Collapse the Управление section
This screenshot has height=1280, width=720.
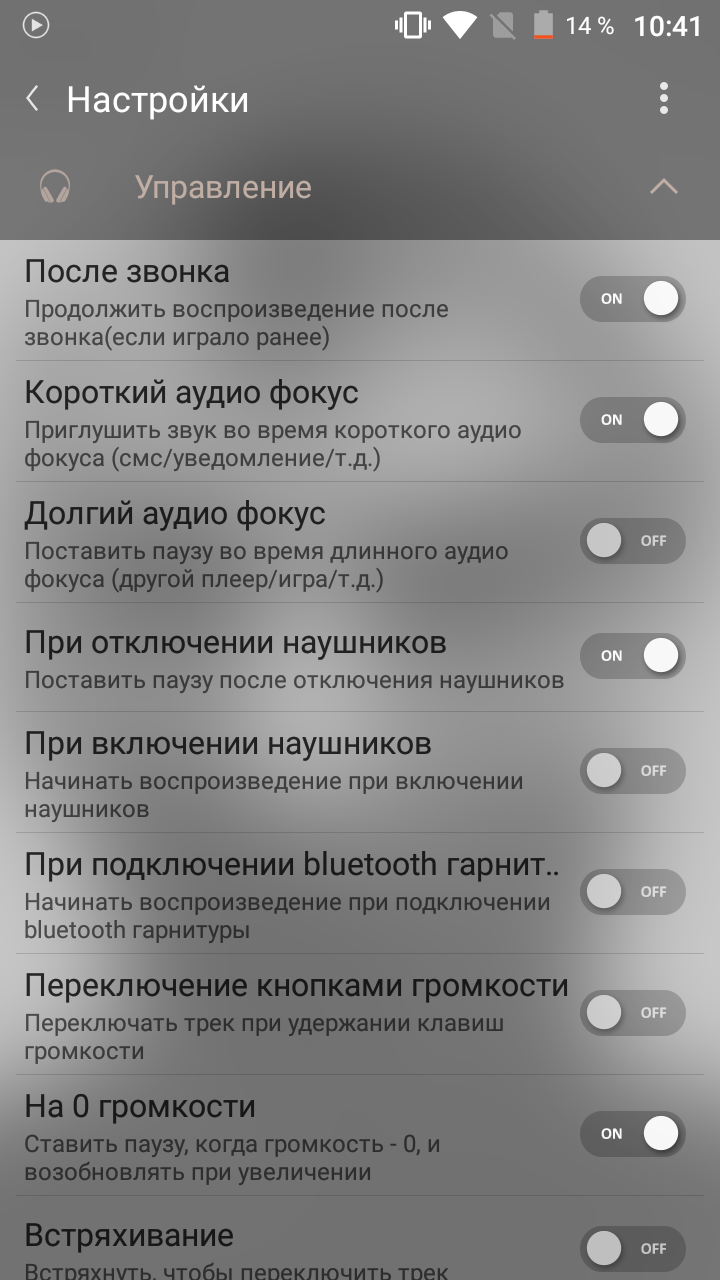(663, 187)
